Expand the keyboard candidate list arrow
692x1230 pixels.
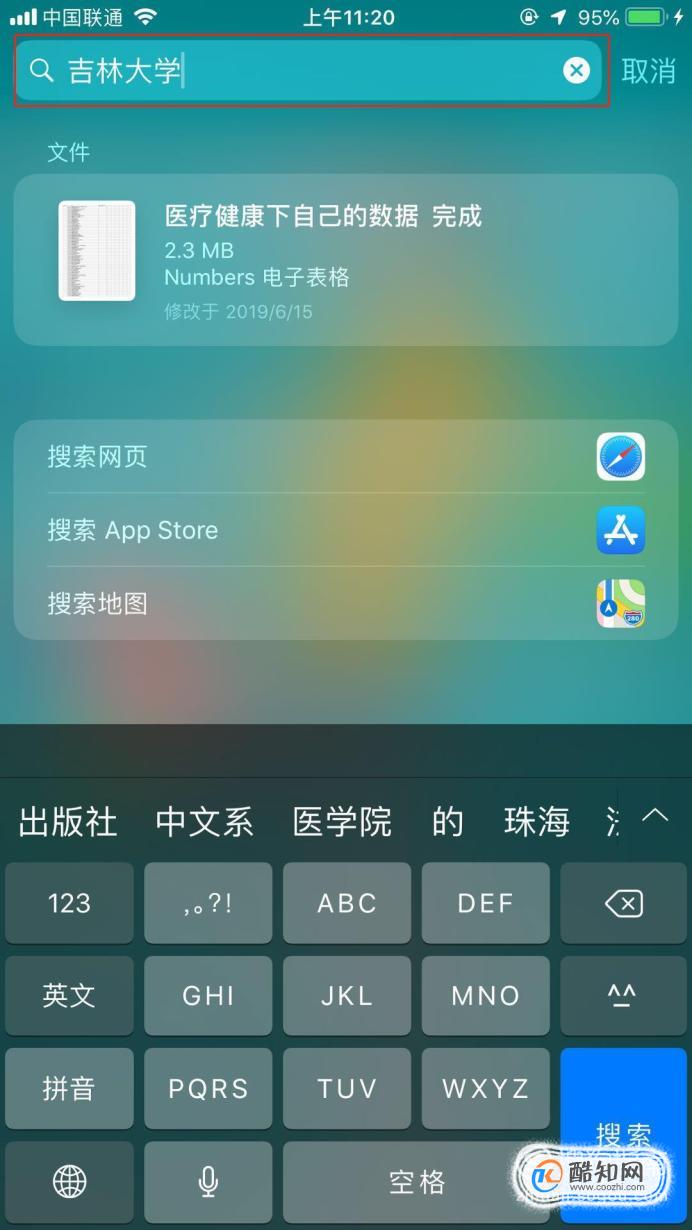pos(655,815)
